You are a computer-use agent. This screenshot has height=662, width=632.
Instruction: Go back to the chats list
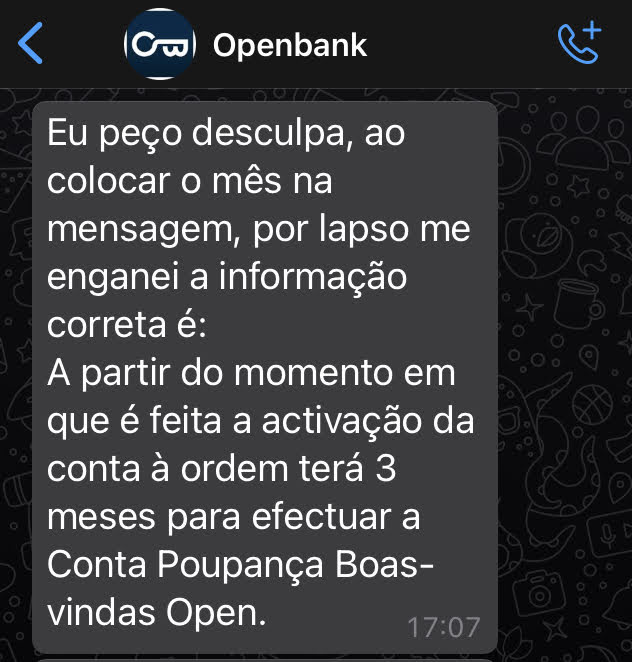[31, 44]
